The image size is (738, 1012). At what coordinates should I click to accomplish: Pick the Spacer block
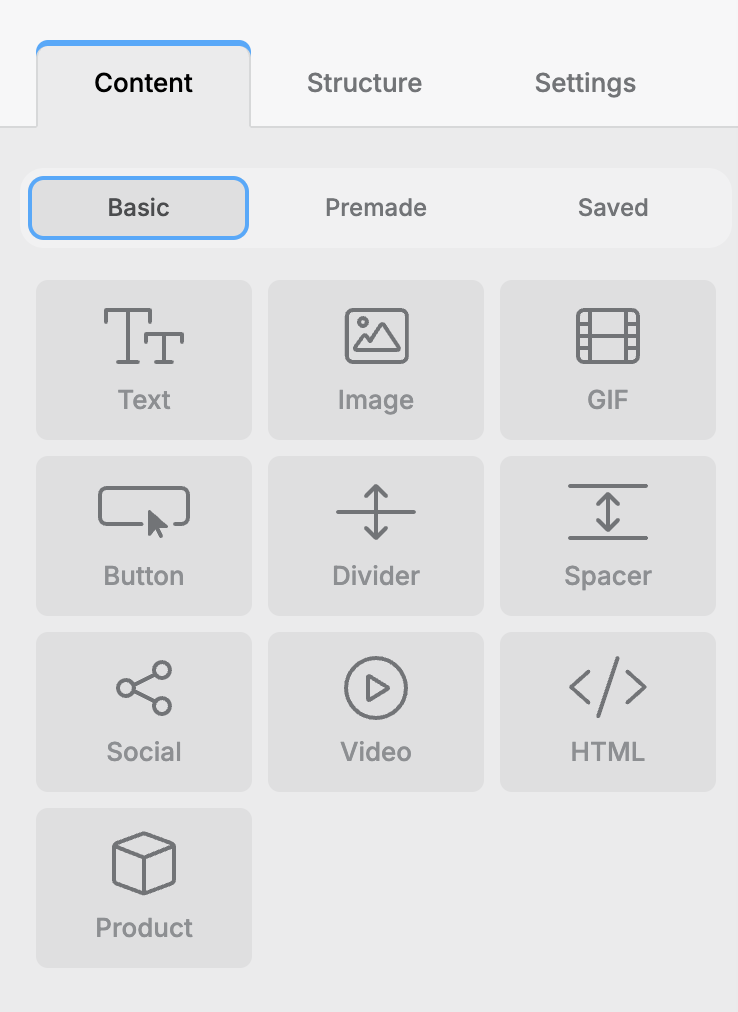click(608, 536)
